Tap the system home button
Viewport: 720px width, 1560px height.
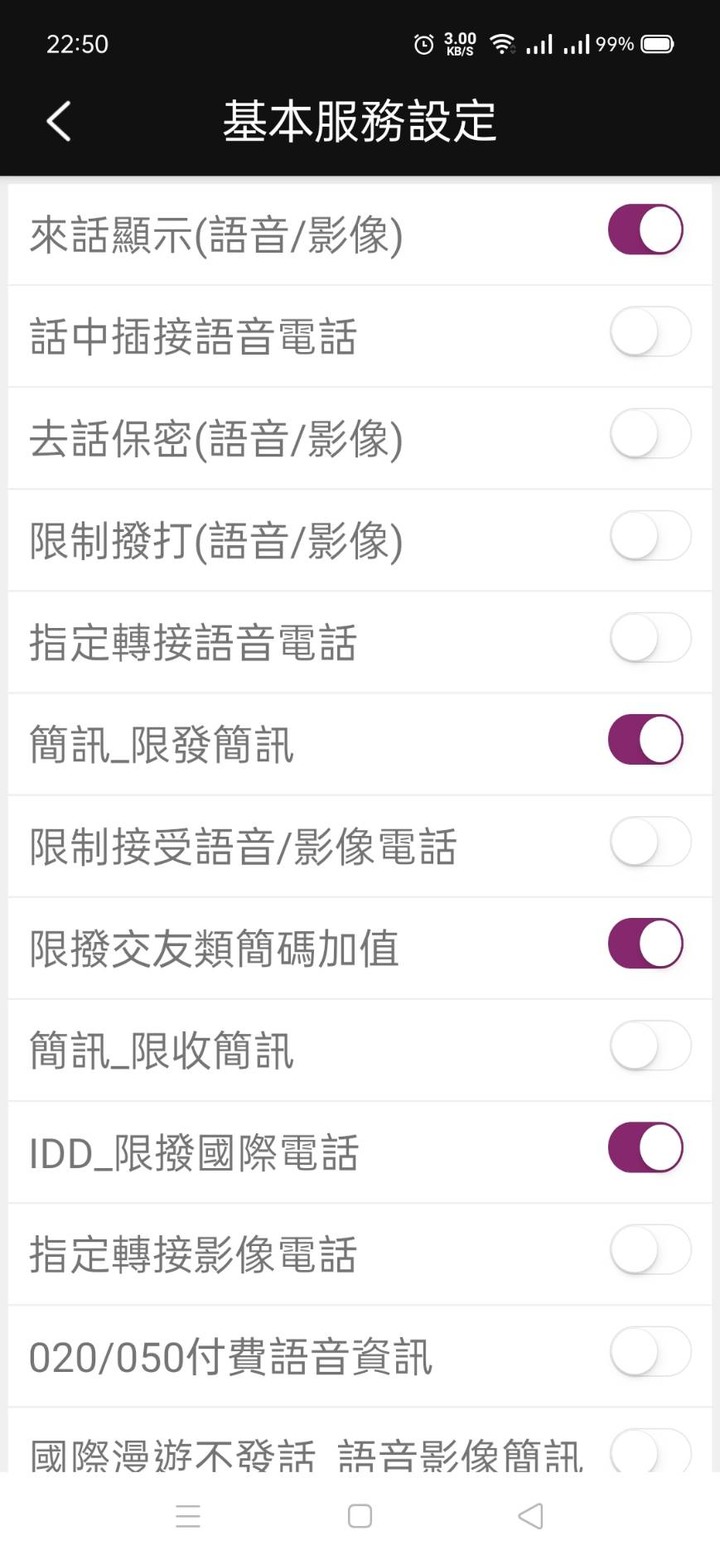pos(360,1516)
